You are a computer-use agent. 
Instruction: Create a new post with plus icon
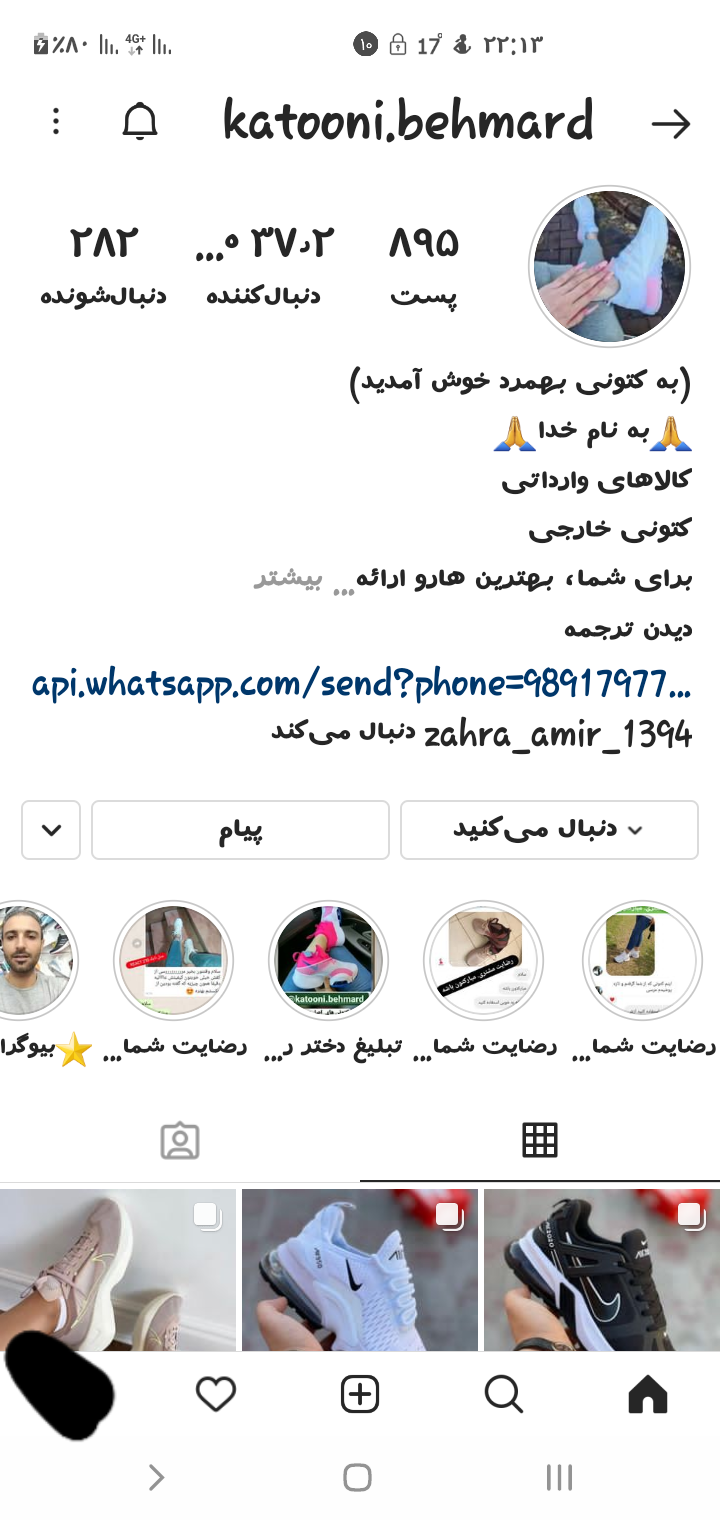(x=360, y=1393)
